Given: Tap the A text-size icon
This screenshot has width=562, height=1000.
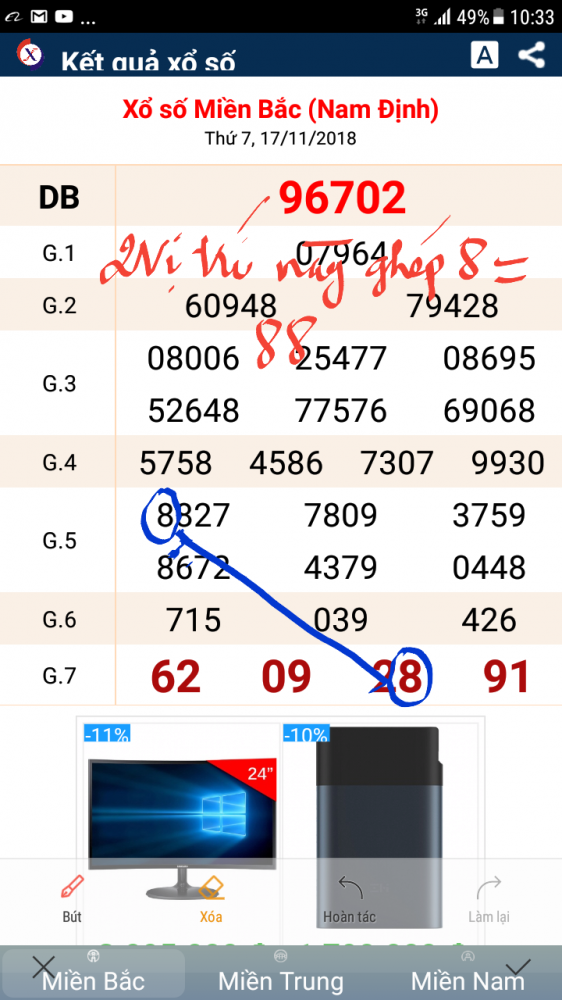Looking at the screenshot, I should pyautogui.click(x=484, y=55).
